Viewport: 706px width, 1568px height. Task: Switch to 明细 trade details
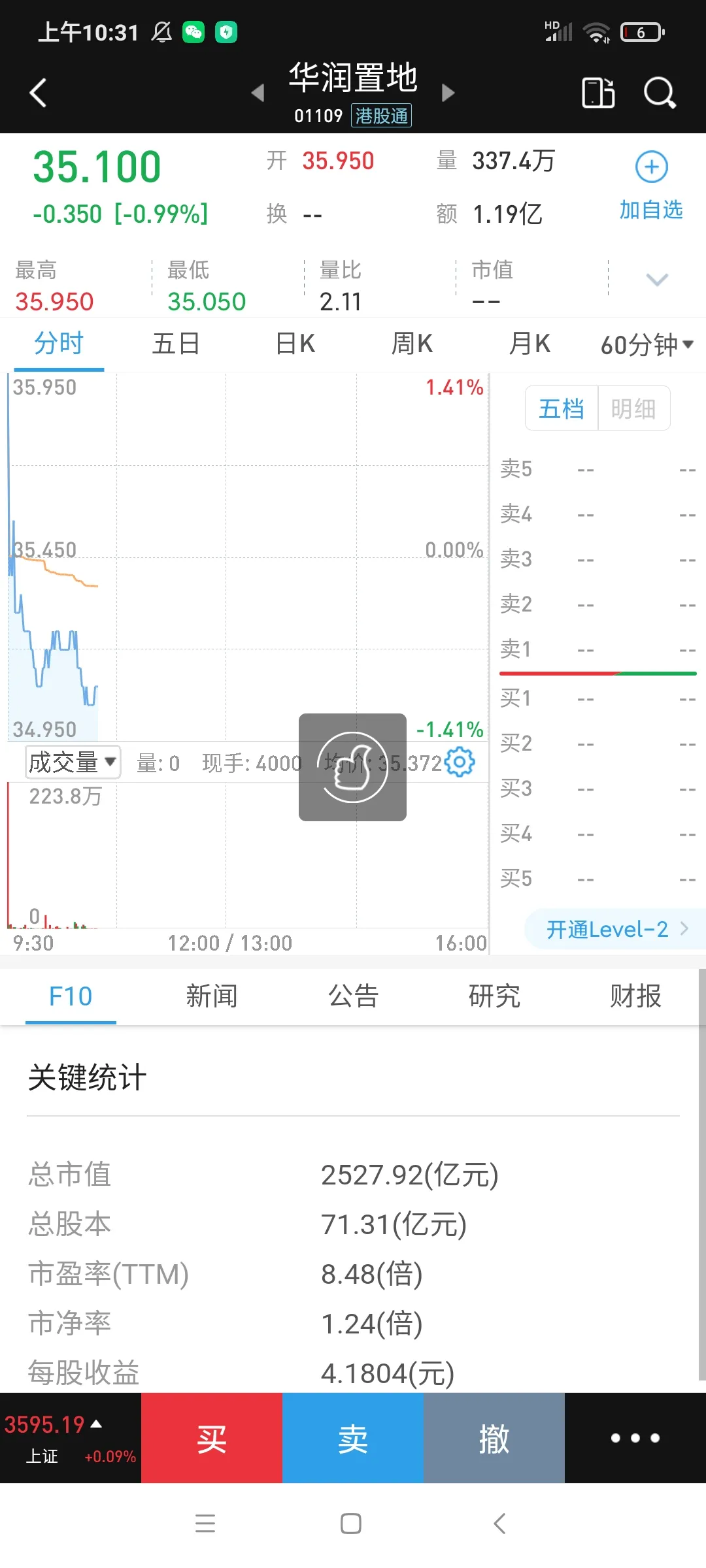(x=633, y=409)
